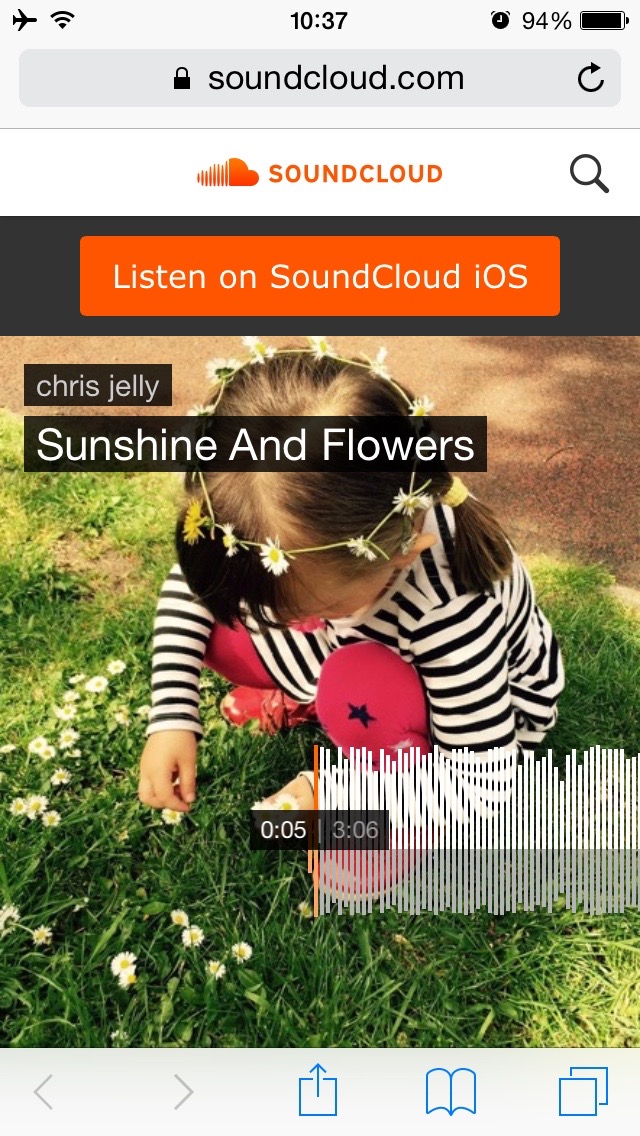Open the Sunshine And Flowers track title

click(x=255, y=445)
